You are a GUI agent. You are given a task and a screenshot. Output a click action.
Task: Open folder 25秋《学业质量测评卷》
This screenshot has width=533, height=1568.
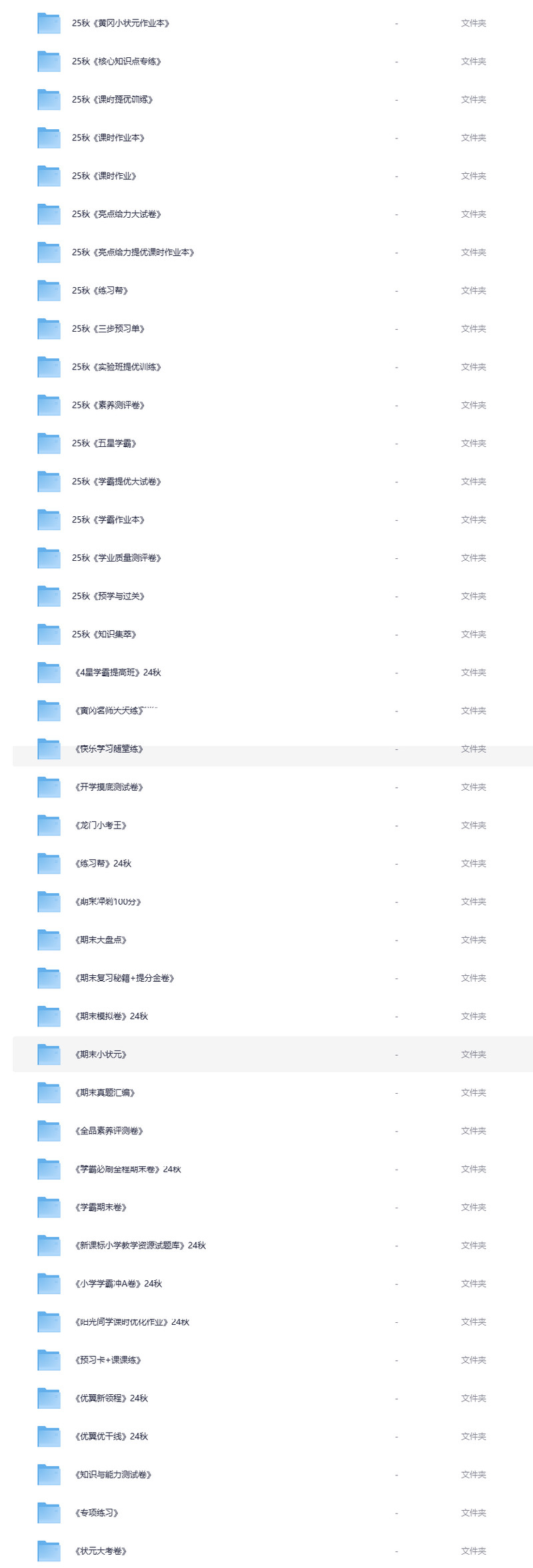[117, 558]
